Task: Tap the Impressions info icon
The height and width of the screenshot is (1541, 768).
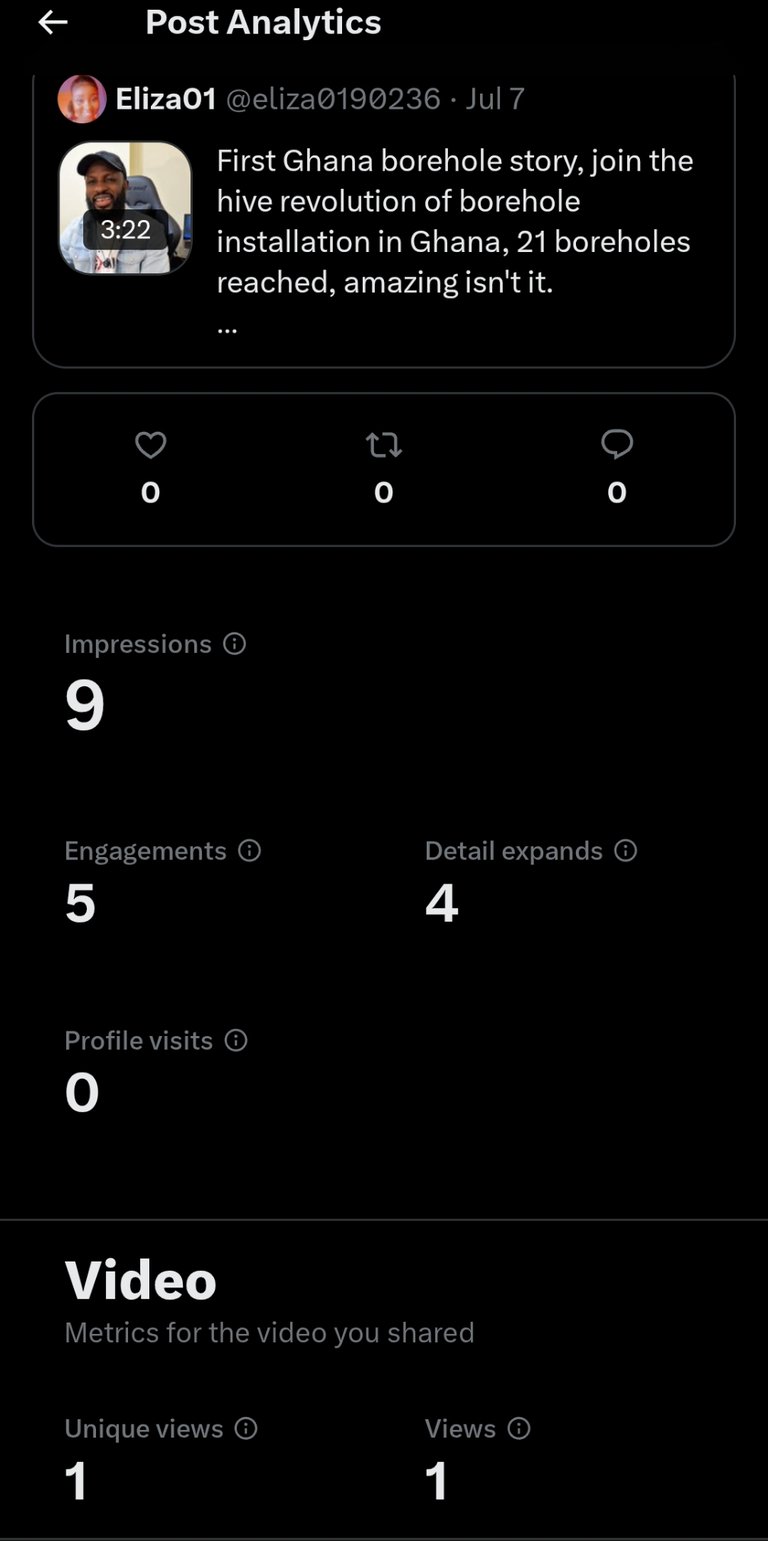Action: pyautogui.click(x=234, y=644)
